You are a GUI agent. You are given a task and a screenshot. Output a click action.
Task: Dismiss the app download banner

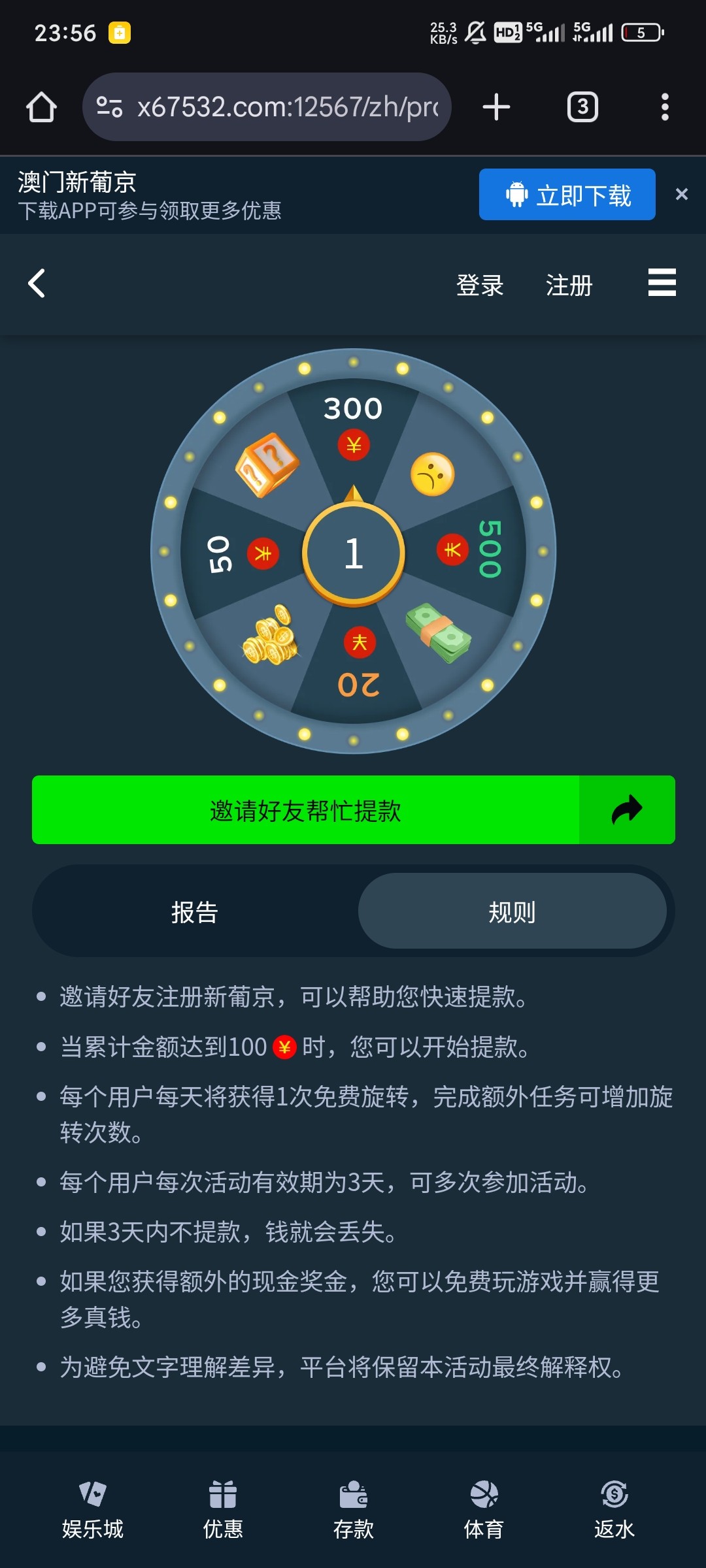coord(682,194)
